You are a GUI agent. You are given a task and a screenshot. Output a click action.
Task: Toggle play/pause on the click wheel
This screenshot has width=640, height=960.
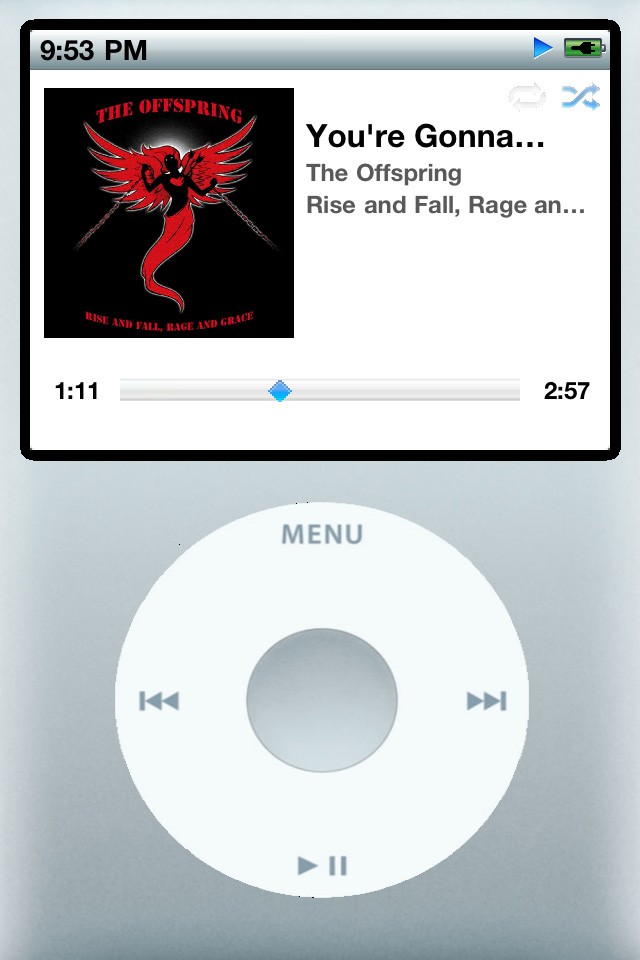[322, 865]
